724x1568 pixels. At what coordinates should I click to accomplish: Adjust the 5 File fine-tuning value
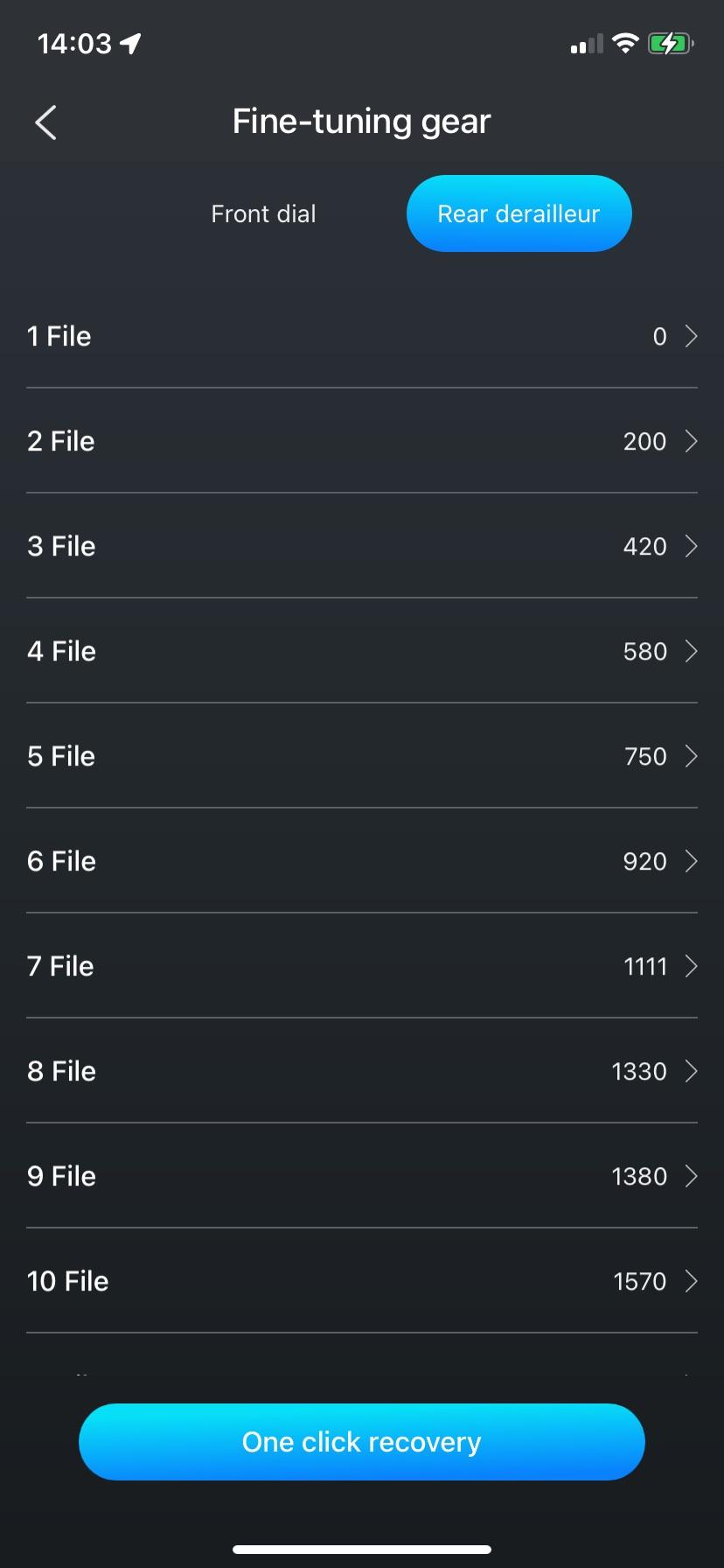point(362,756)
